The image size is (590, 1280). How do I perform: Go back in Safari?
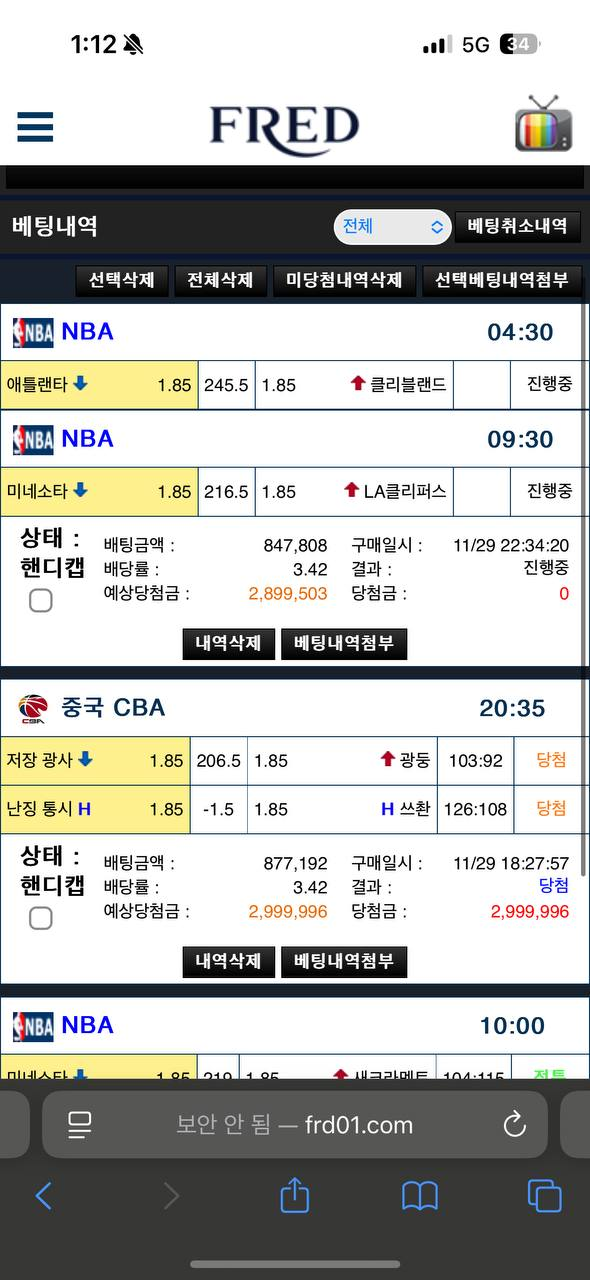pyautogui.click(x=44, y=1196)
